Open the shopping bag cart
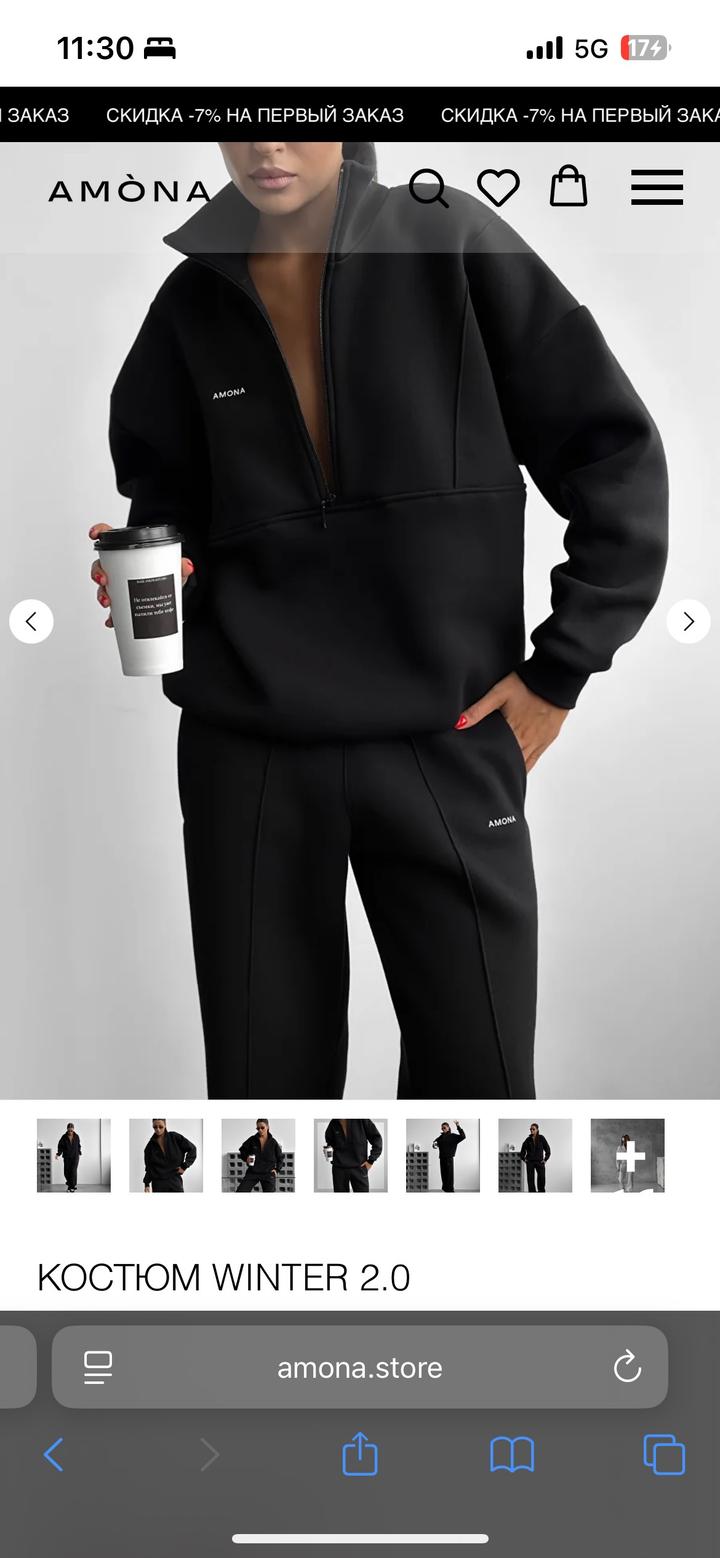 coord(568,186)
